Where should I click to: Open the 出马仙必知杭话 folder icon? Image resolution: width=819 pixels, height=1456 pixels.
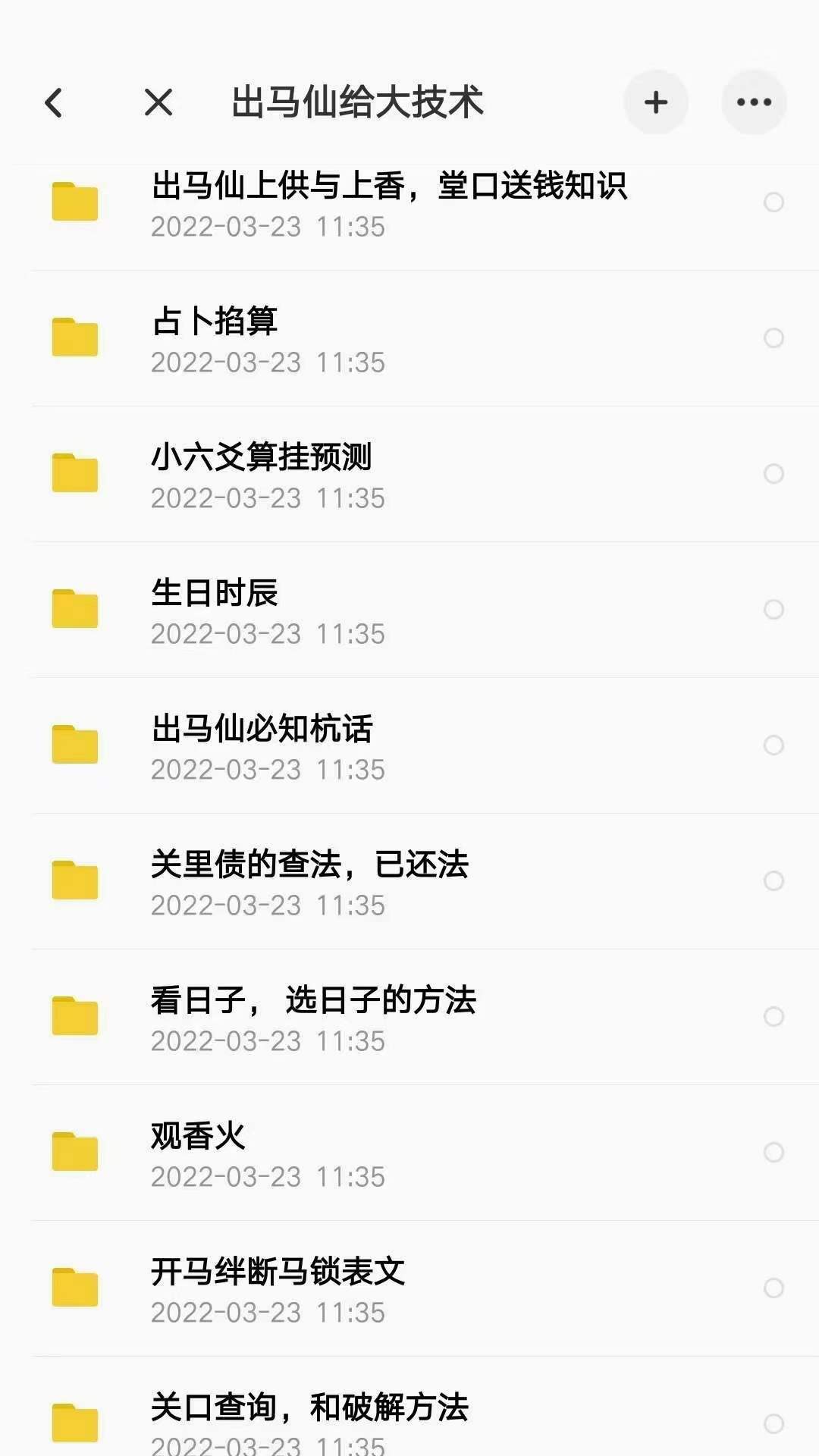(74, 745)
